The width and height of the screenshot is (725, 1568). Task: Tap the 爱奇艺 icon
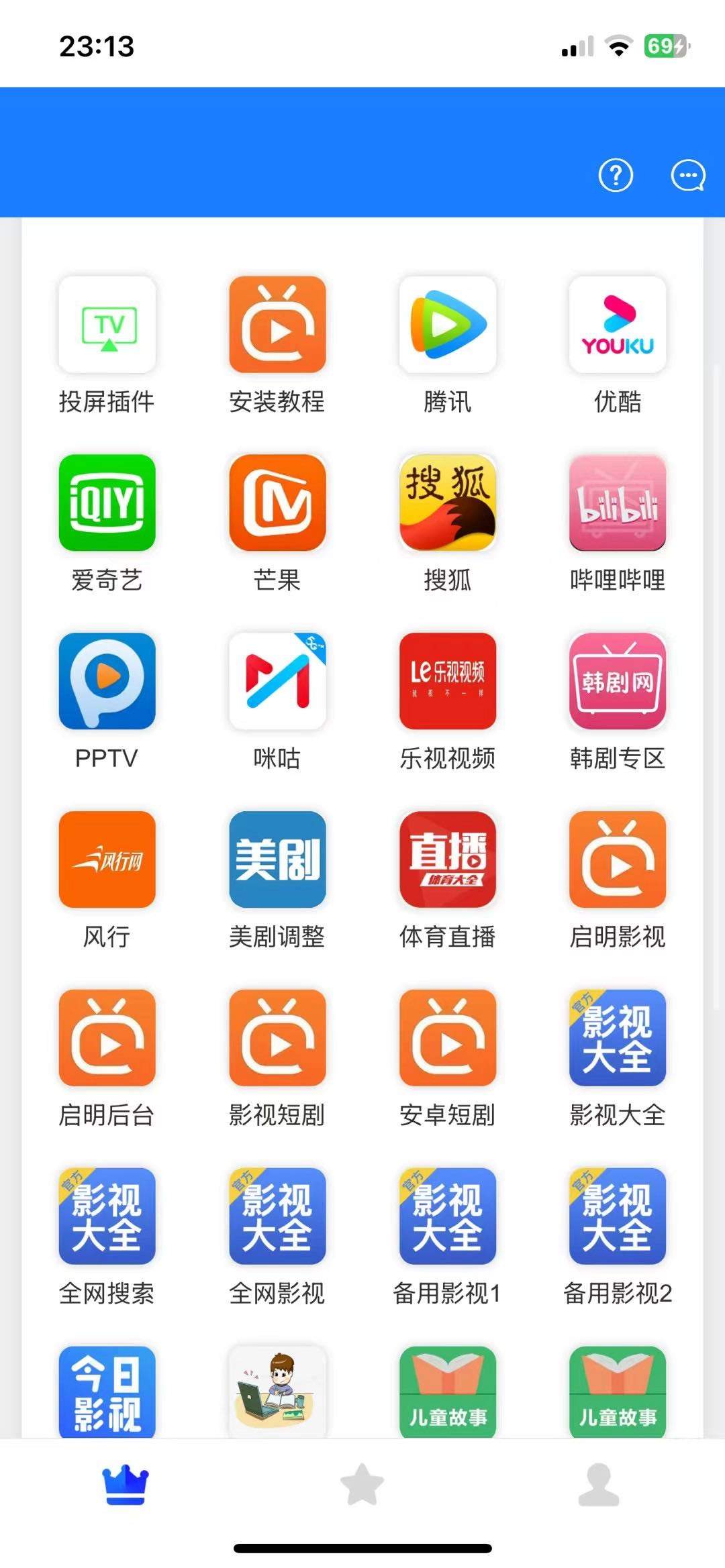point(107,503)
